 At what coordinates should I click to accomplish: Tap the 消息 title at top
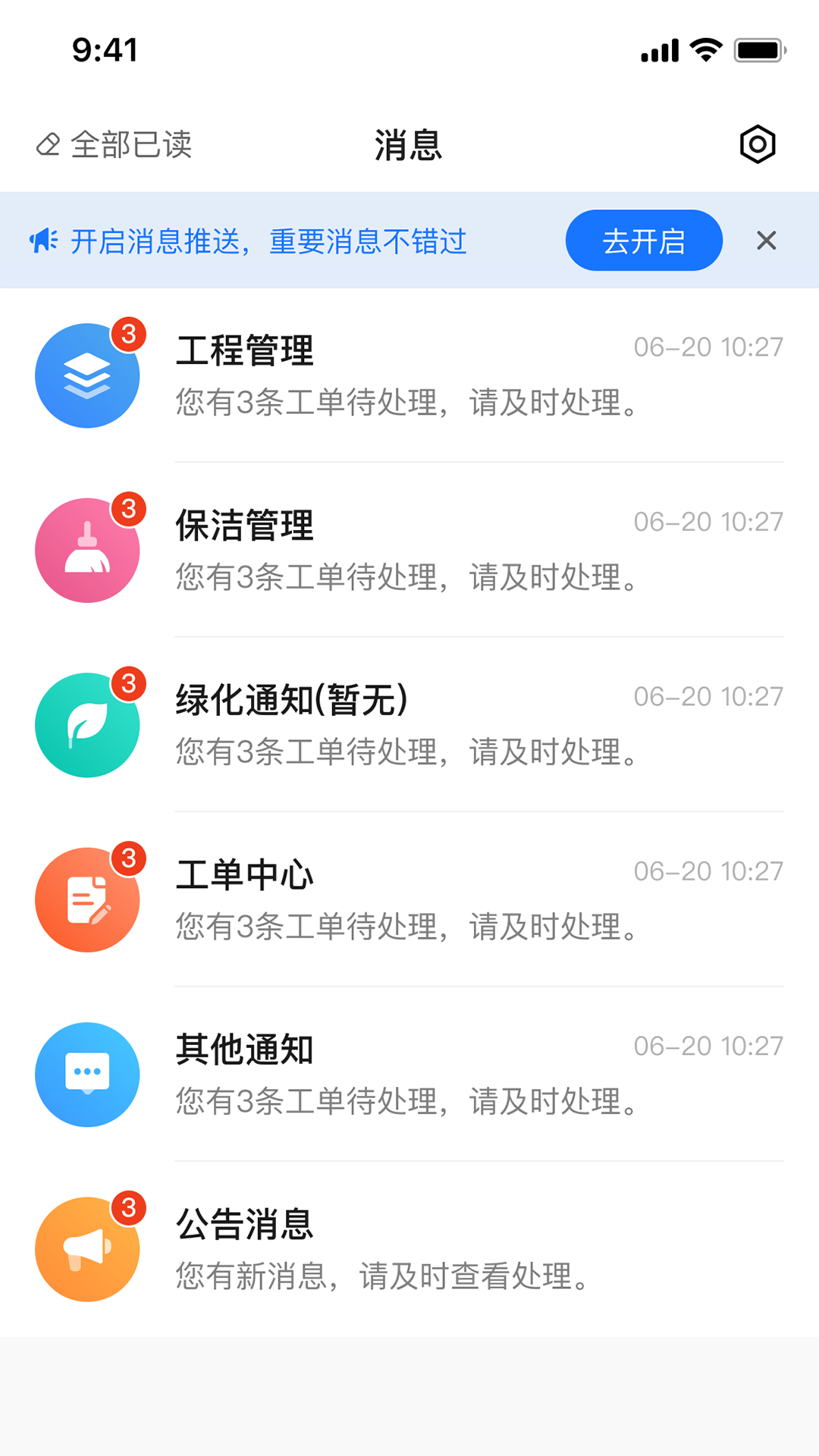[407, 146]
